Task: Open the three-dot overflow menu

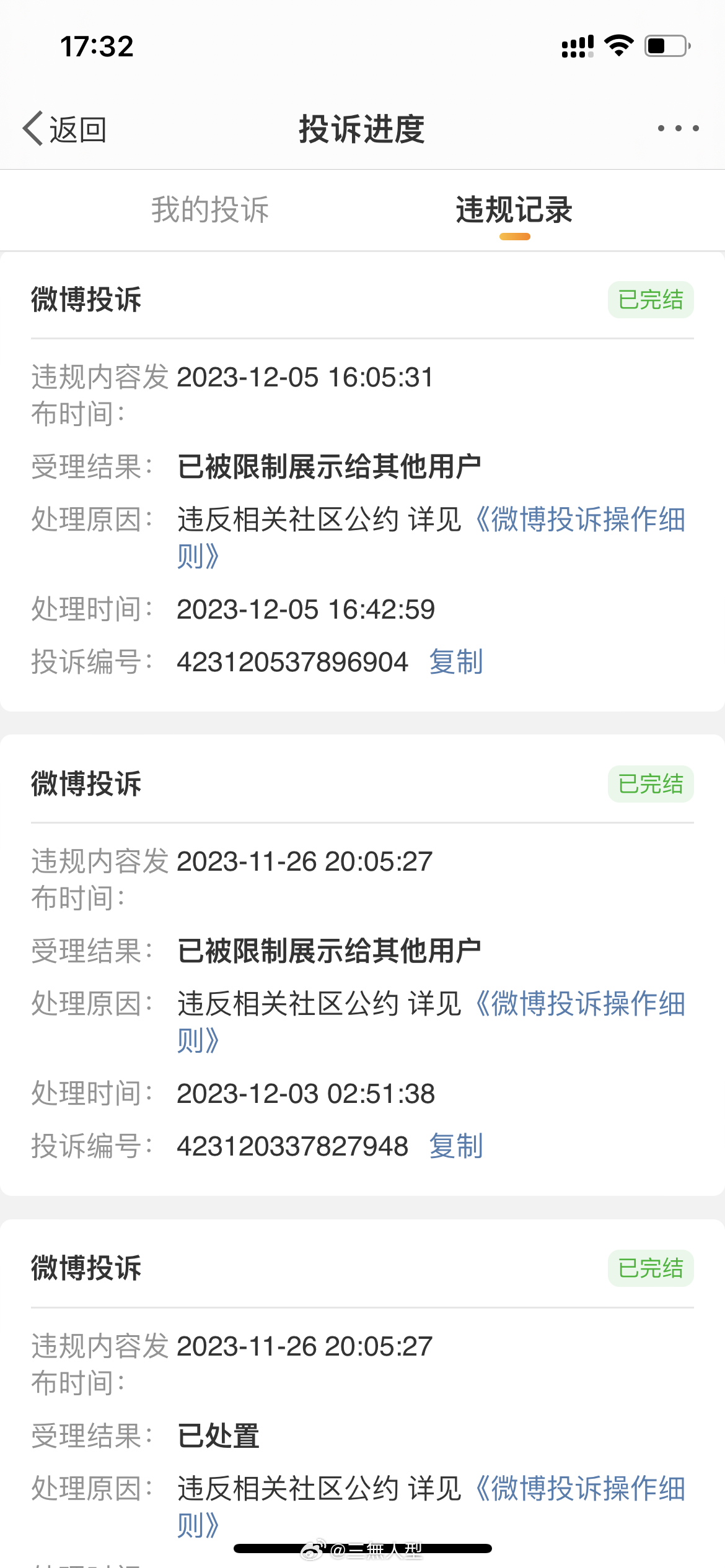Action: [x=678, y=128]
